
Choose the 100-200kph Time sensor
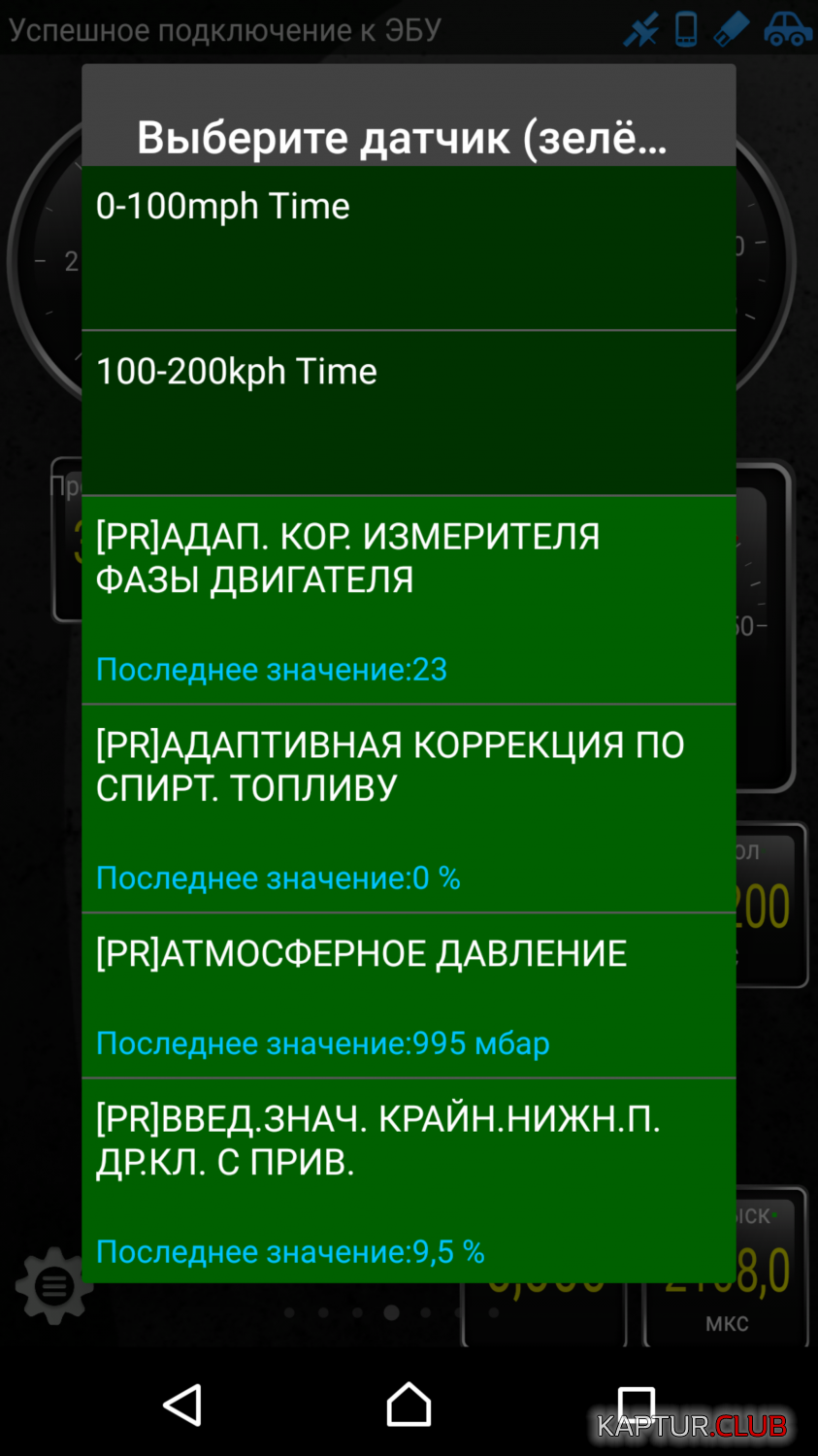pos(409,414)
